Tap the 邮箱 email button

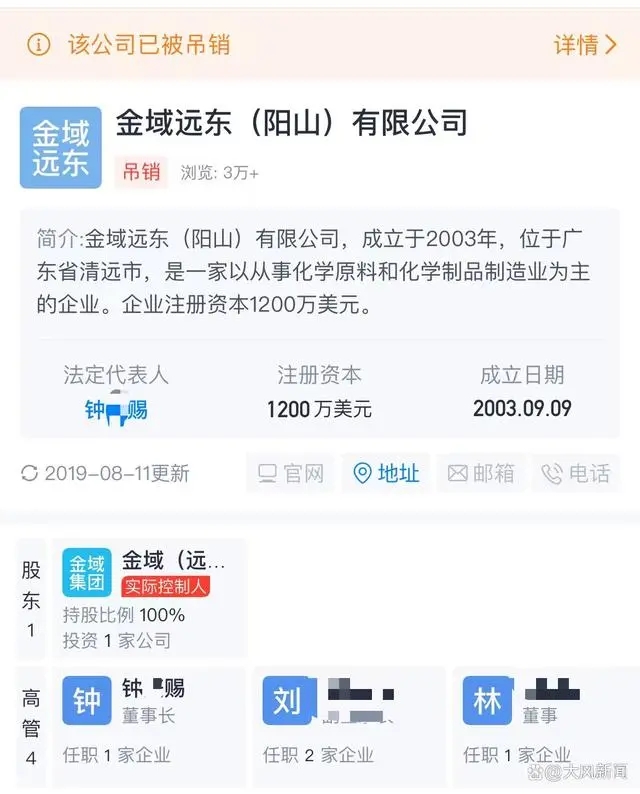[x=481, y=473]
